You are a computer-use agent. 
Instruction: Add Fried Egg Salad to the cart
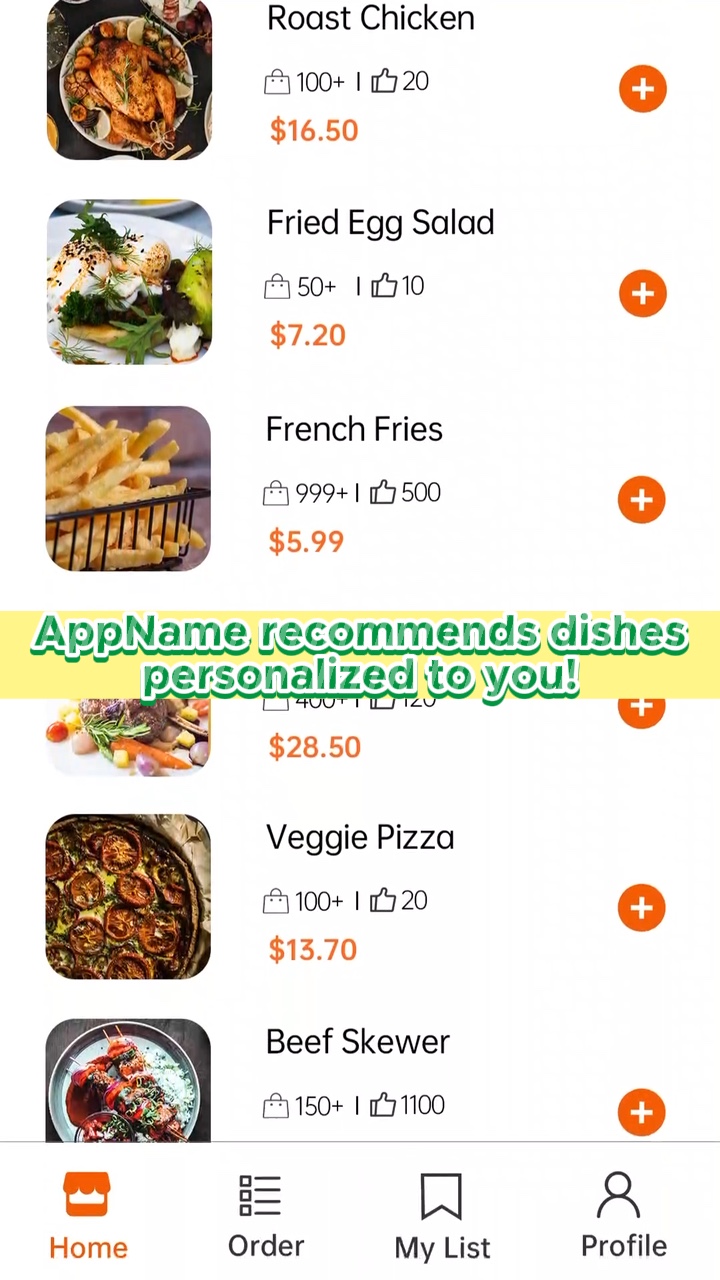click(x=642, y=294)
